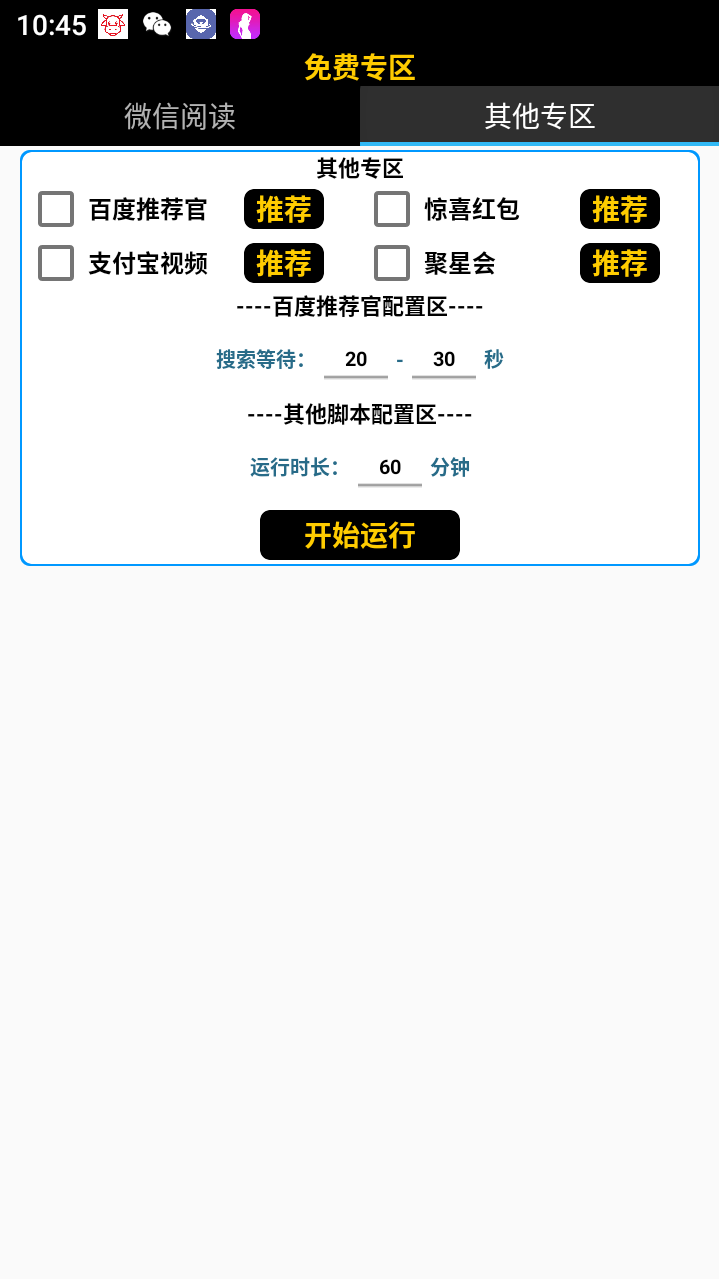
Task: Tap 推荐 button beside 惊喜红包
Action: 620,209
